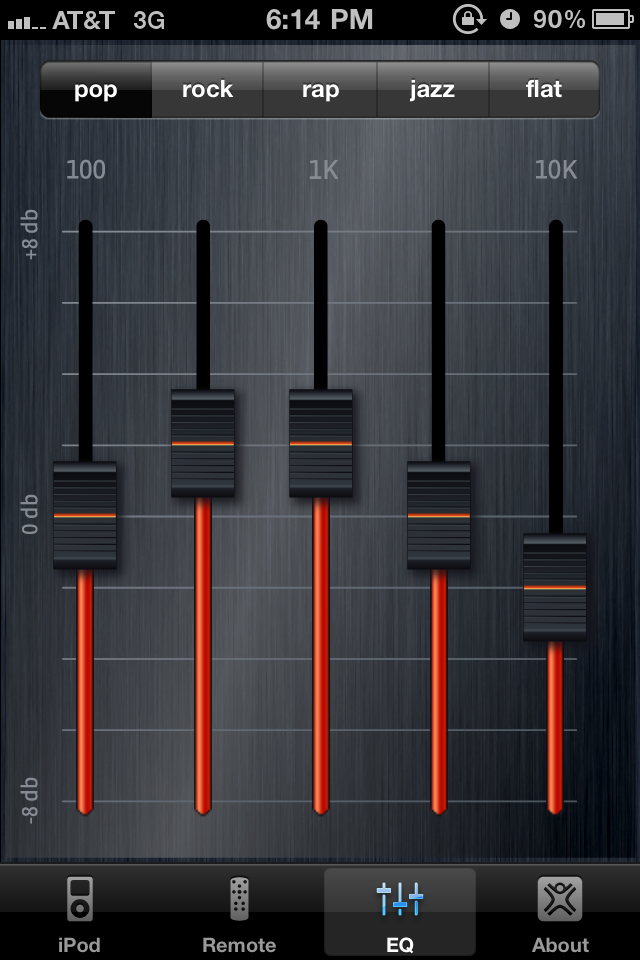The width and height of the screenshot is (640, 960).
Task: Tap the EQ tab
Action: click(400, 912)
